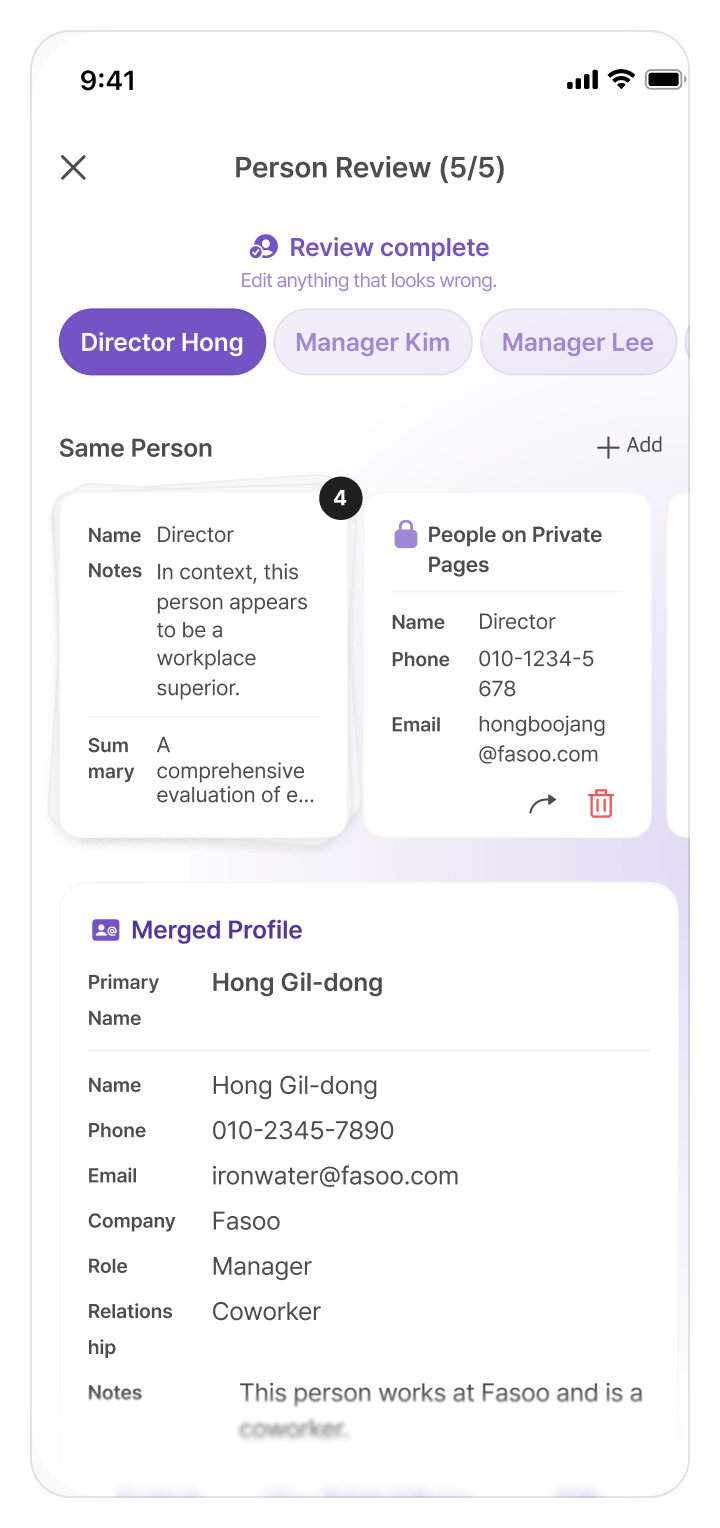Delete the People on Private Pages card
Screen dimensions: 720x1528
(600, 803)
